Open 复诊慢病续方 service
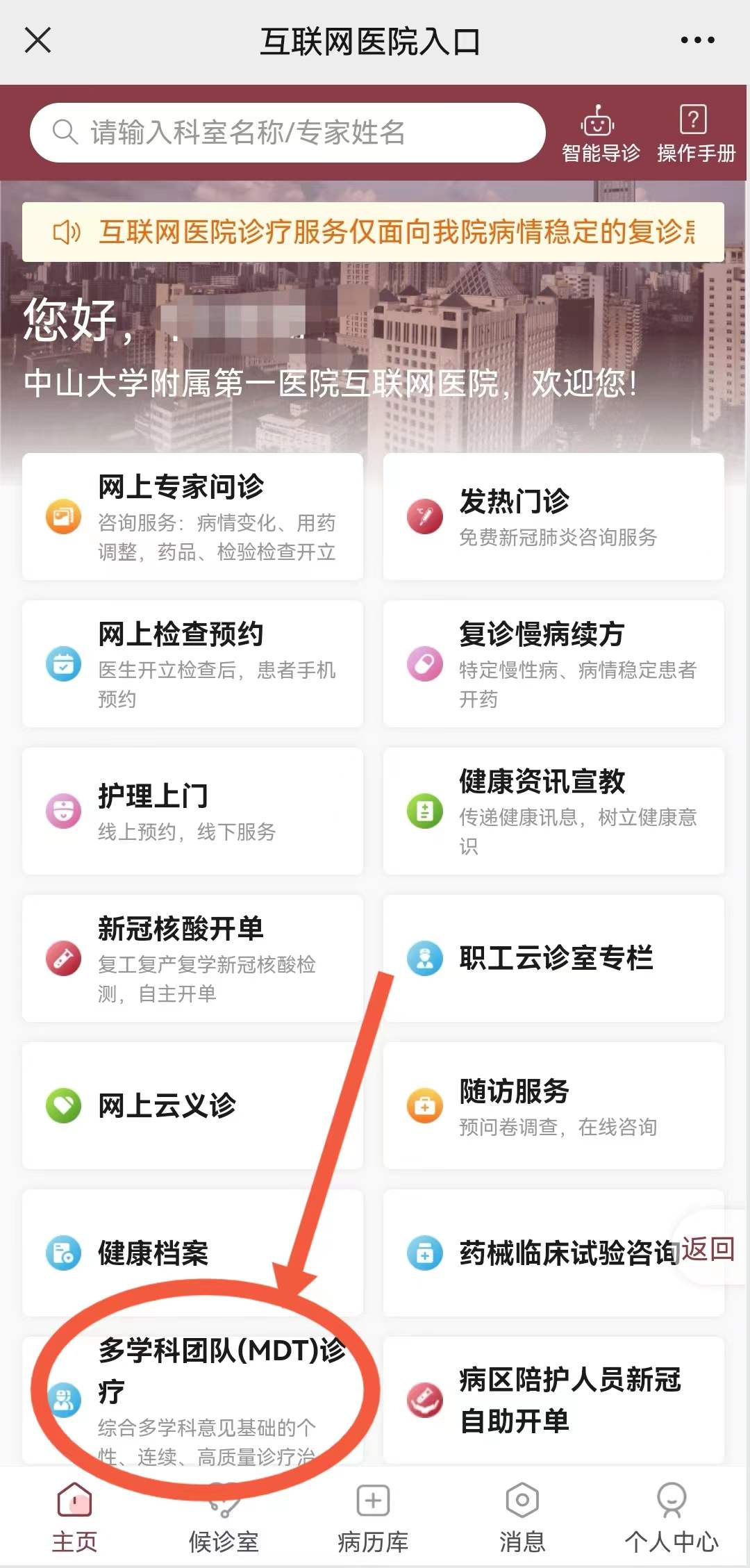 click(x=553, y=663)
